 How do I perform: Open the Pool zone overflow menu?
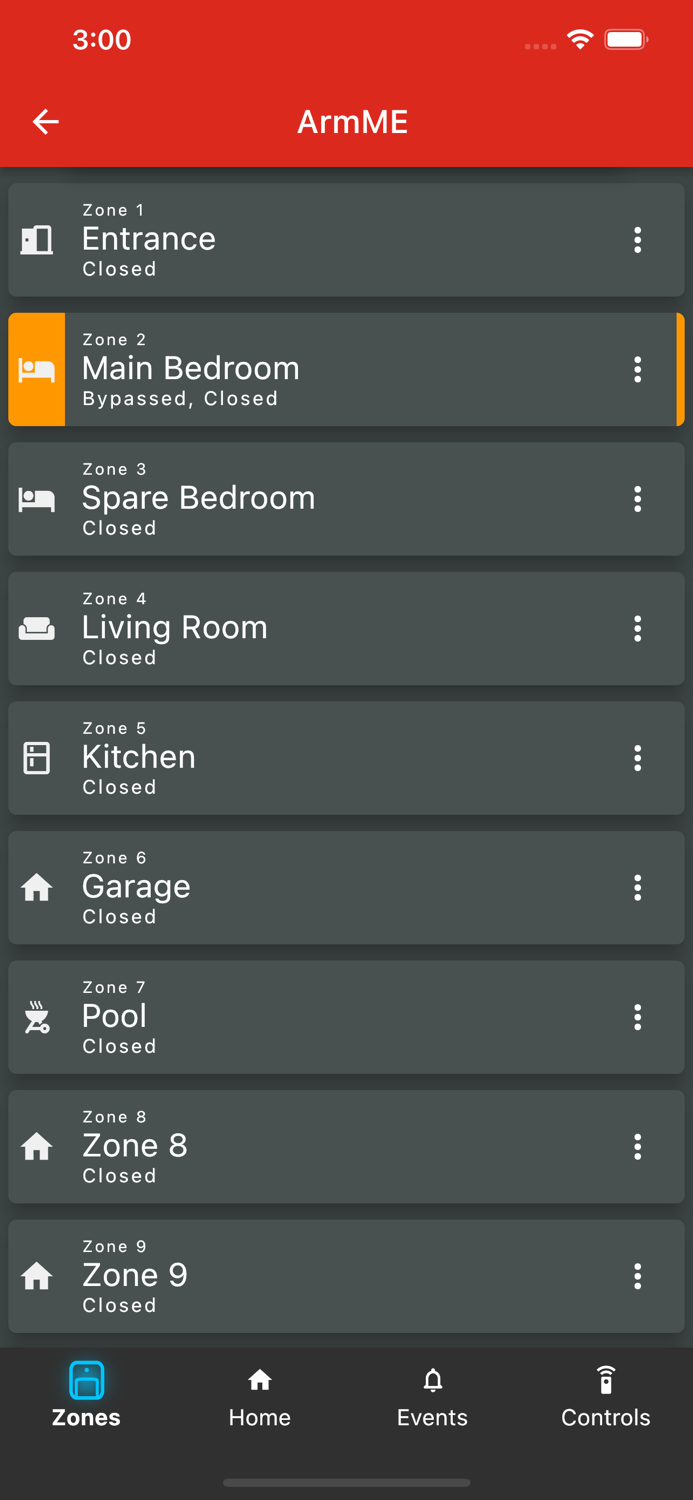tap(637, 1018)
